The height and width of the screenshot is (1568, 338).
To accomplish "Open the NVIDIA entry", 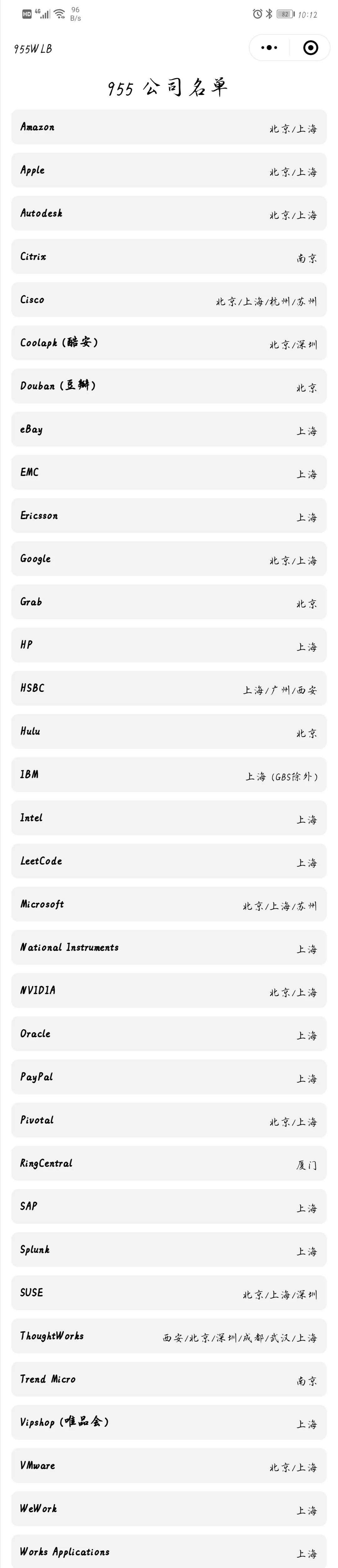I will [x=169, y=992].
